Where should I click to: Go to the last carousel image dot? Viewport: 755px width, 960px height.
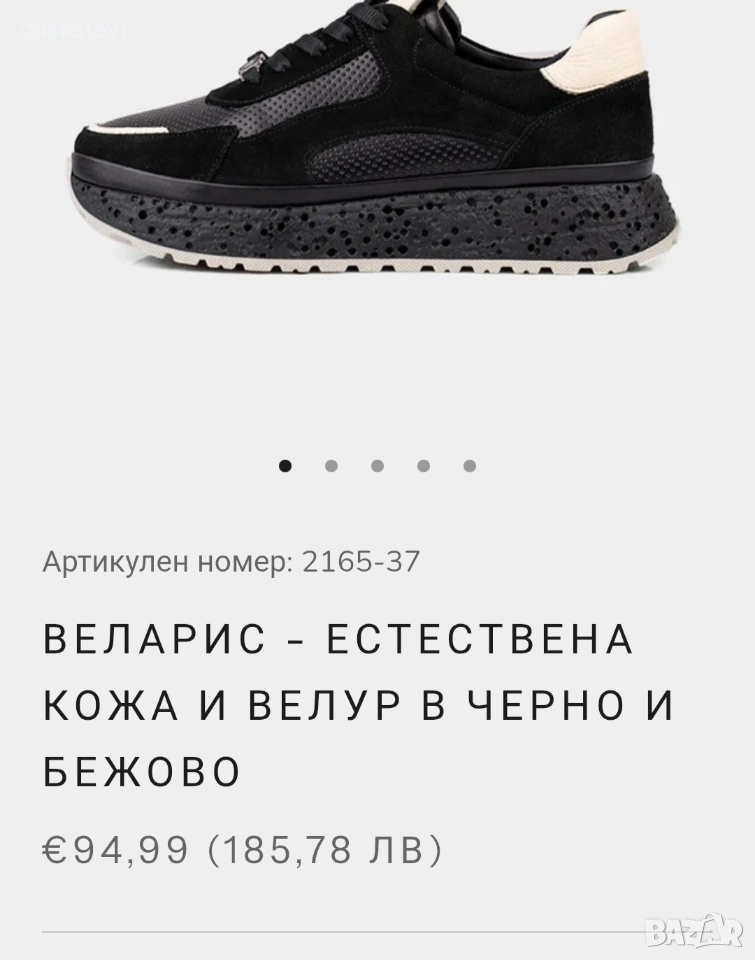coord(469,465)
